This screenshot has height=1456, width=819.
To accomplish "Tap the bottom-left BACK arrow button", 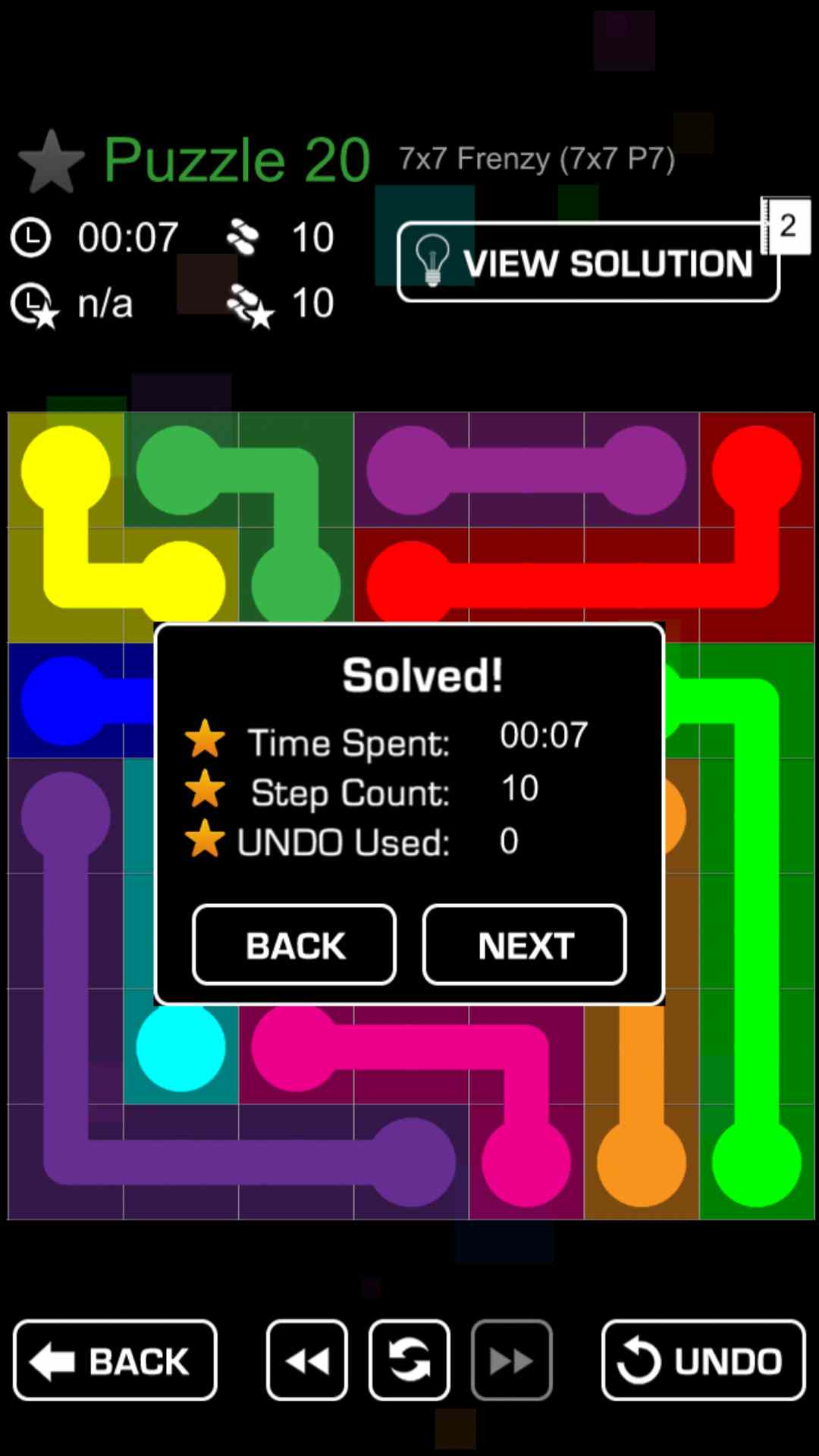I will pos(115,1360).
